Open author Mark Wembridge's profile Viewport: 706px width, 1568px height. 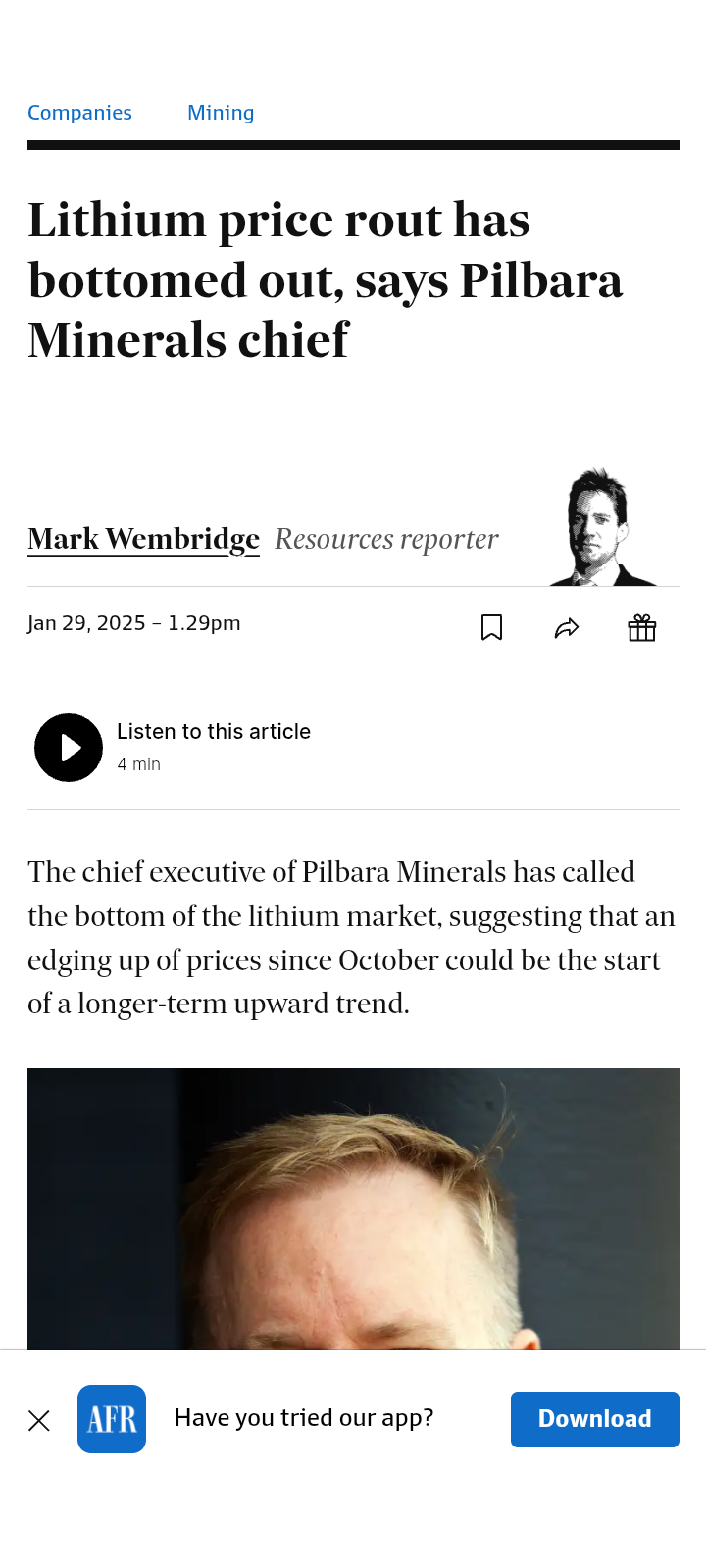[x=143, y=539]
